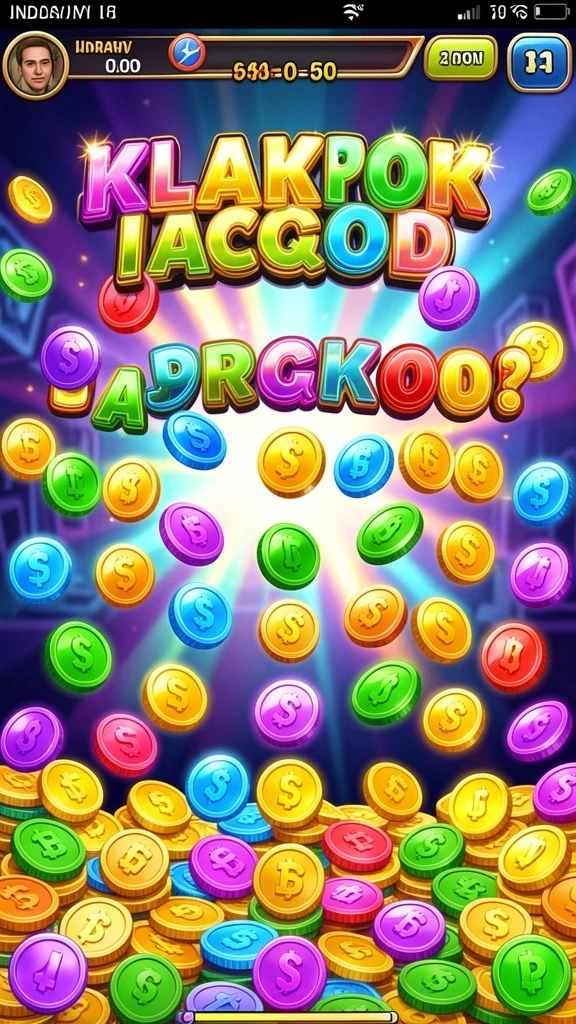Tap the round blue icon on the progress bar
This screenshot has height=1024, width=576.
point(187,52)
